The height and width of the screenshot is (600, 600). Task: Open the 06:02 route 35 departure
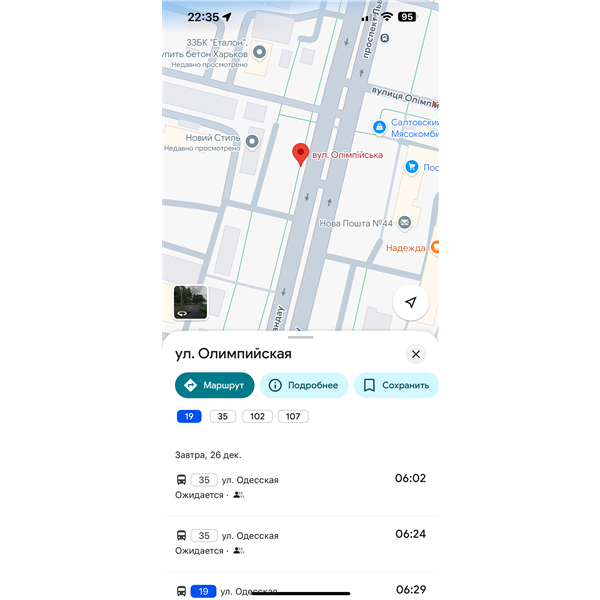coord(300,486)
